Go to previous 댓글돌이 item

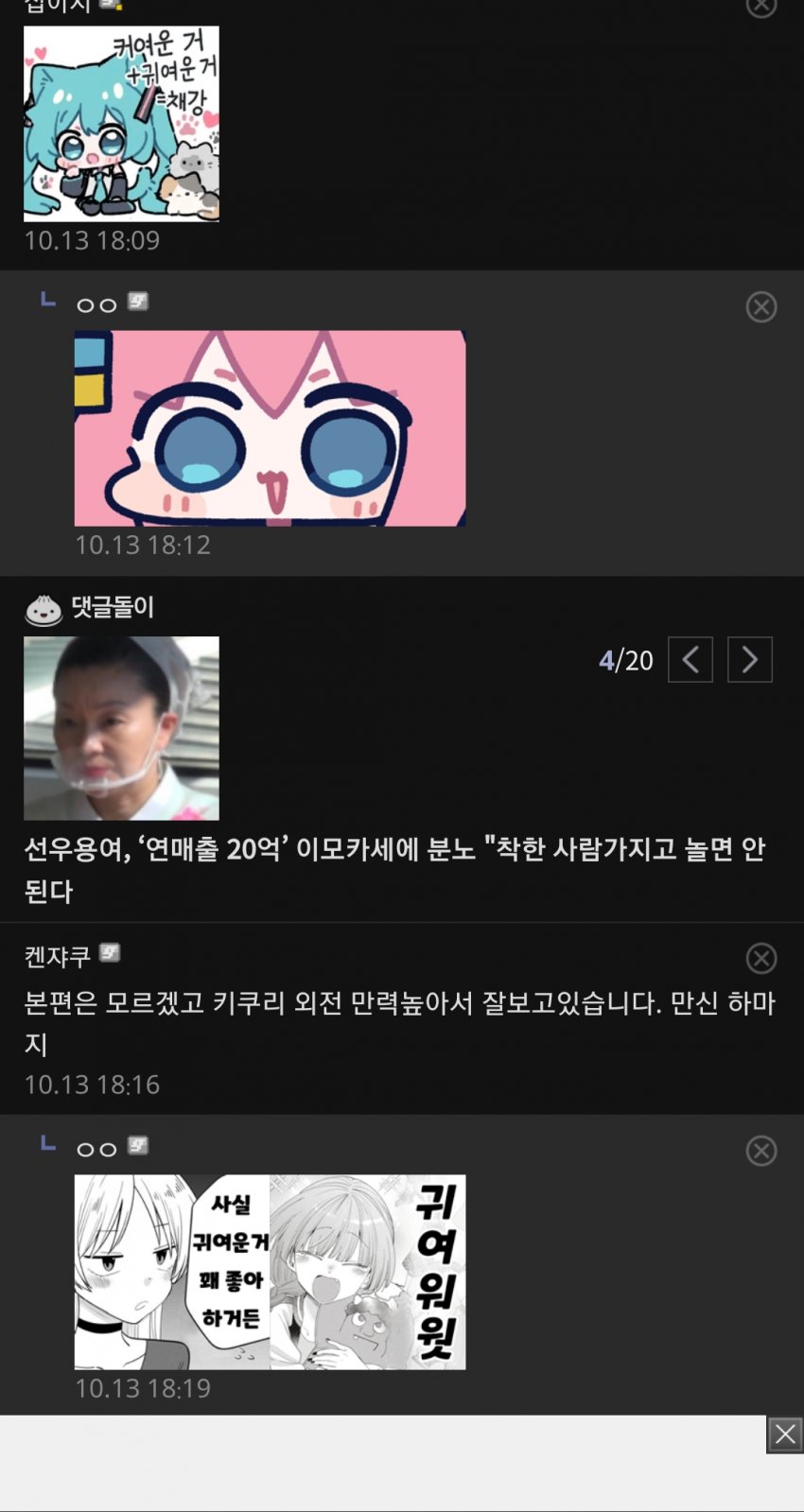(x=690, y=659)
